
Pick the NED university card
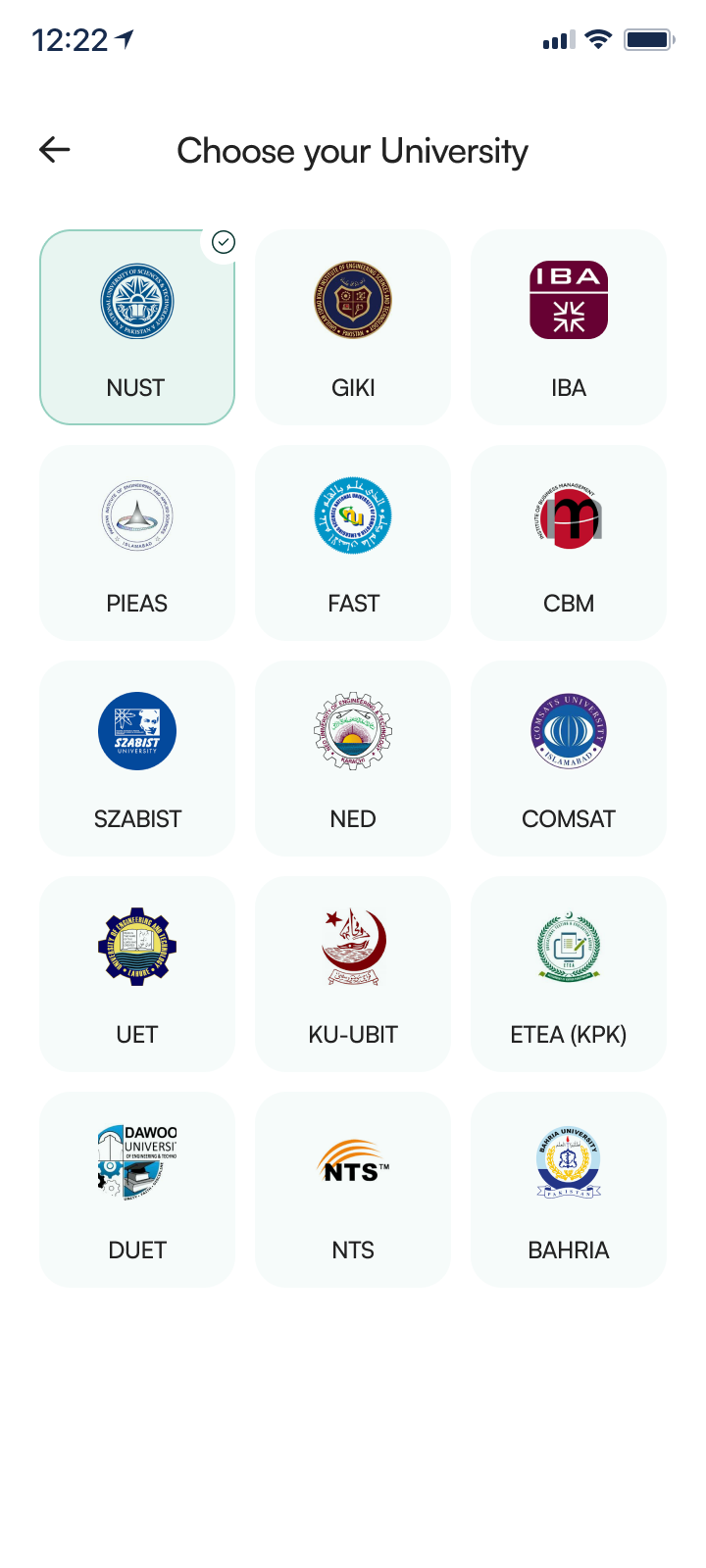[353, 759]
